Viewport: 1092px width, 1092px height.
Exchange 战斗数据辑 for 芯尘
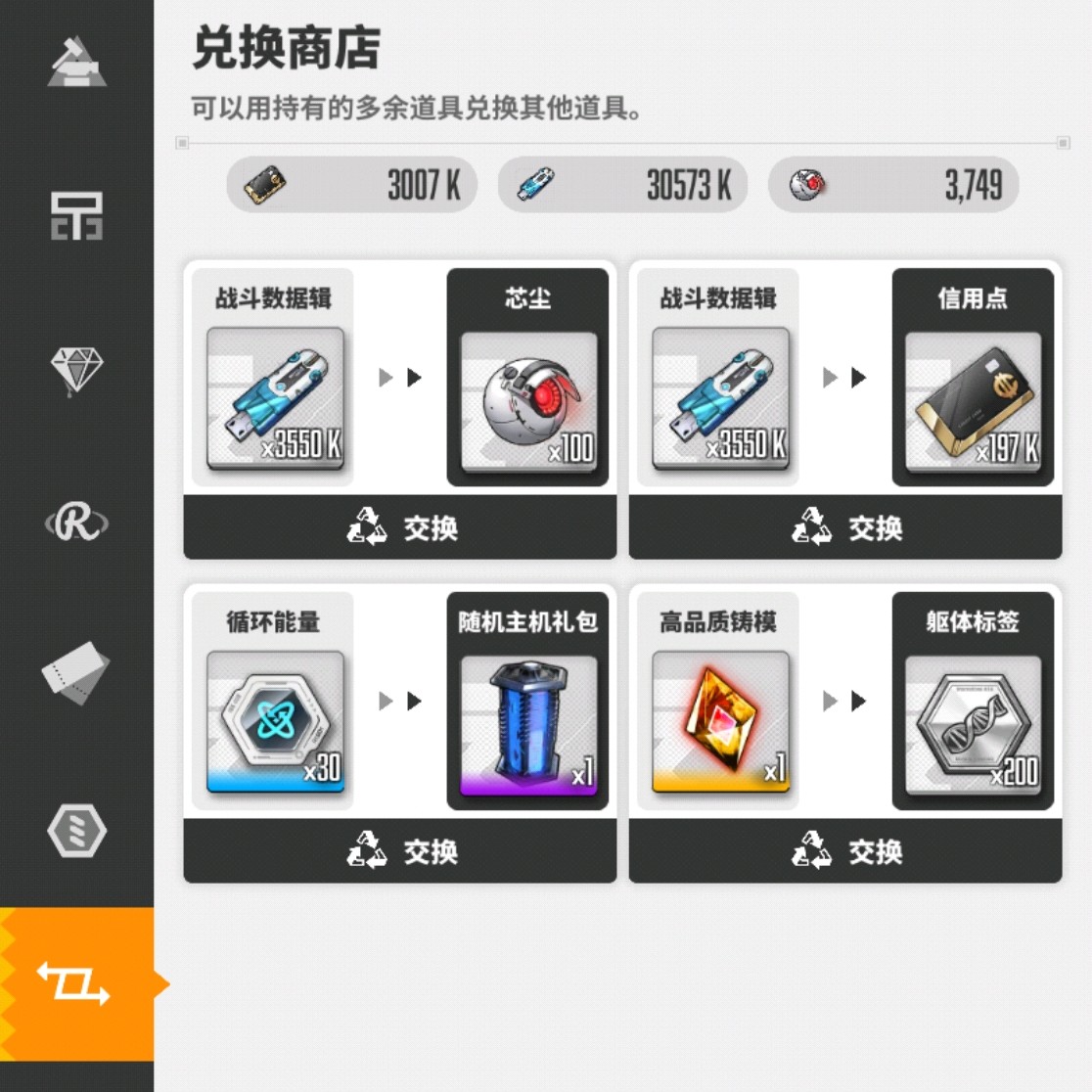click(x=399, y=527)
